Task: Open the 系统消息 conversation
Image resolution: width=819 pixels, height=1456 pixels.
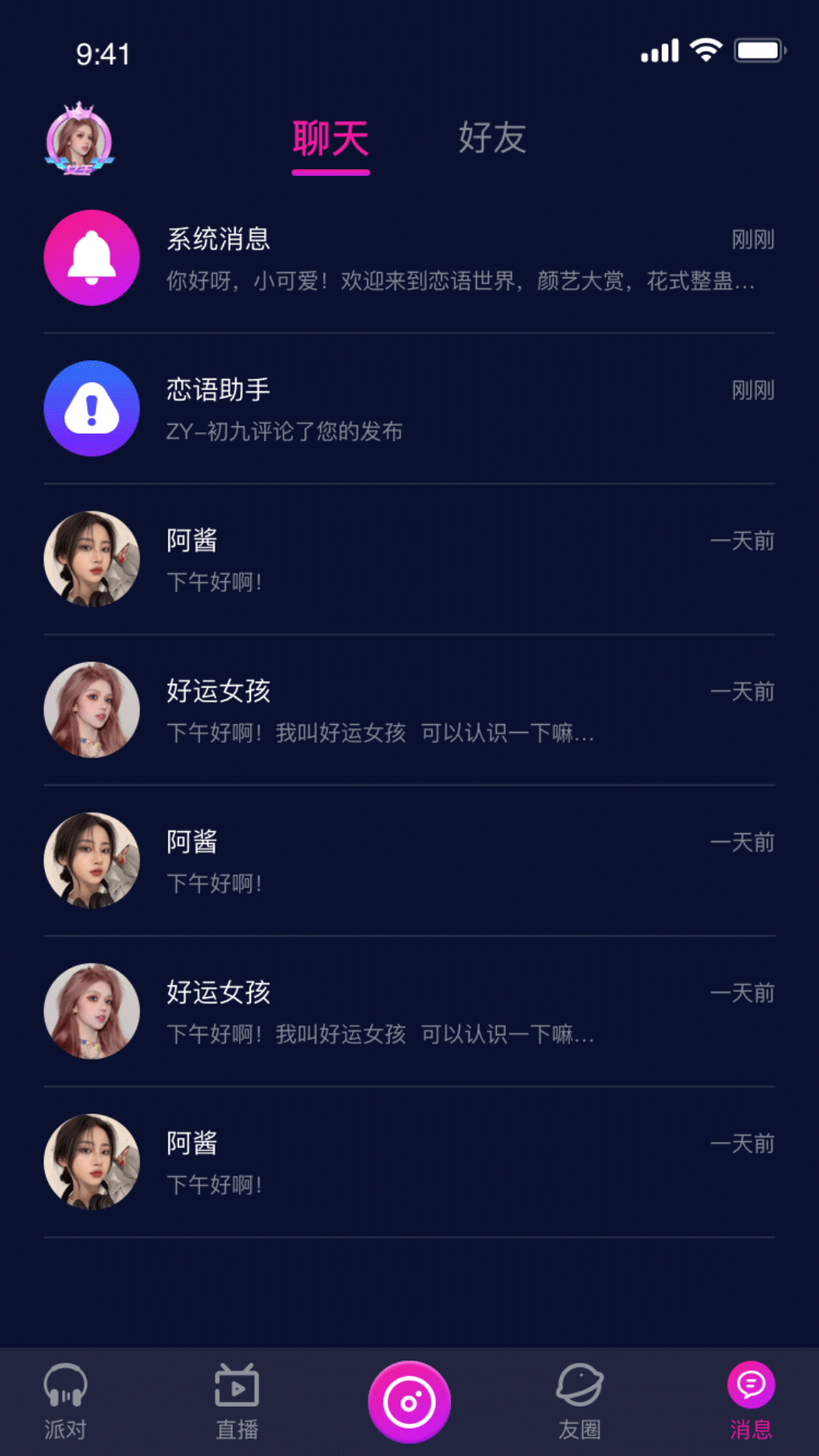Action: 409,259
